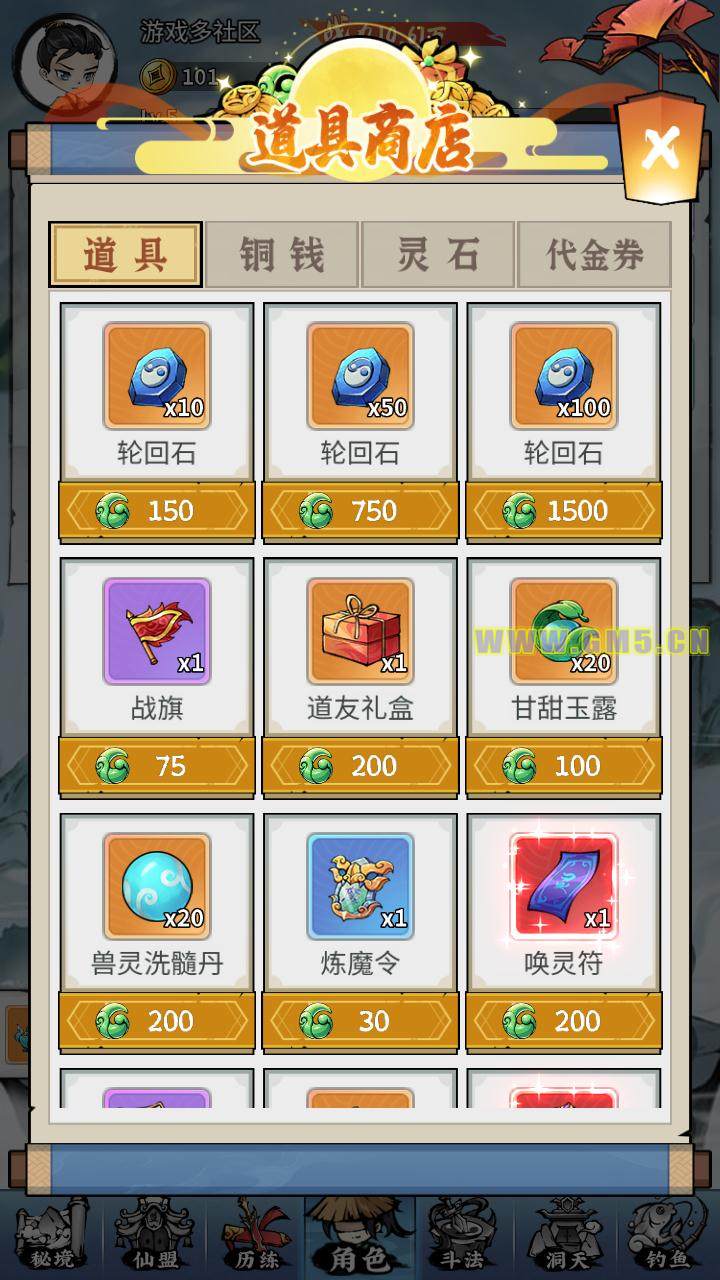Buy 轮回石 x50 for 750
The height and width of the screenshot is (1280, 720).
[x=360, y=511]
